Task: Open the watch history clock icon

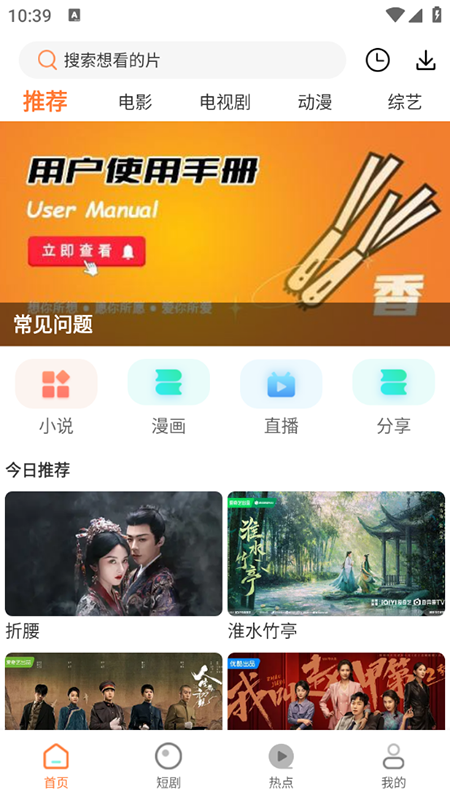Action: pos(378,60)
